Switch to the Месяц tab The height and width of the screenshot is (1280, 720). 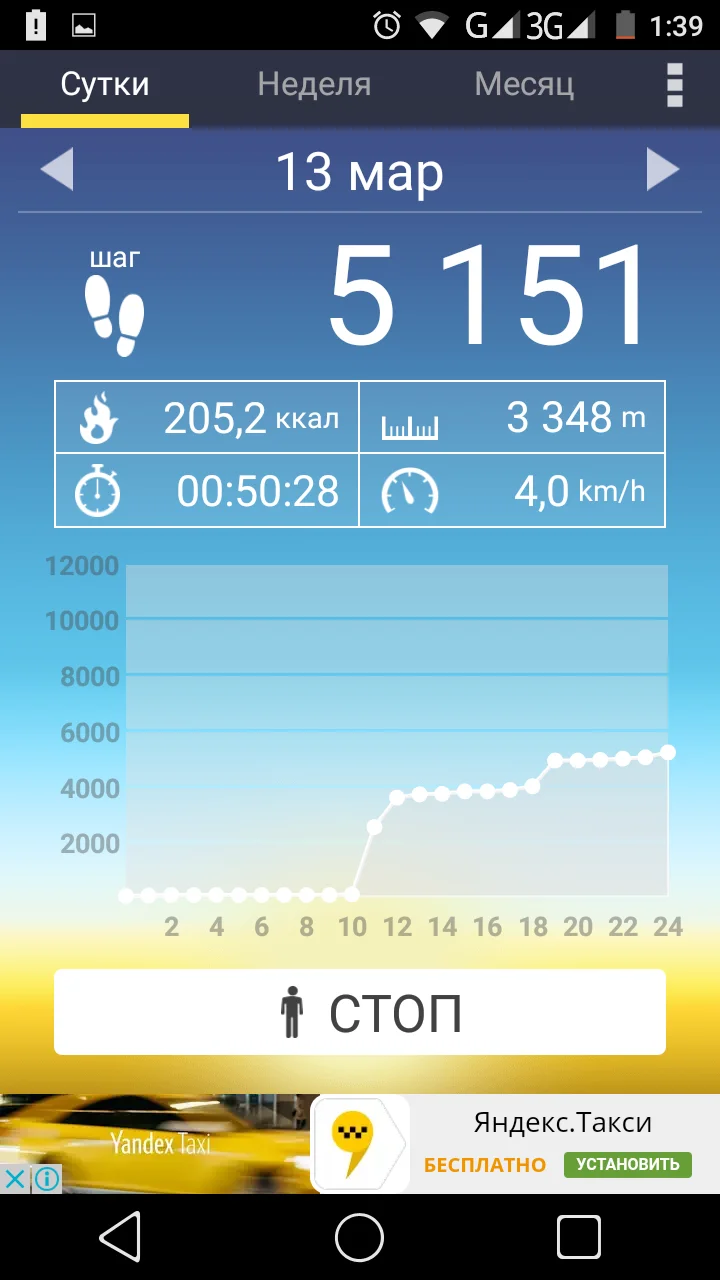tap(524, 84)
